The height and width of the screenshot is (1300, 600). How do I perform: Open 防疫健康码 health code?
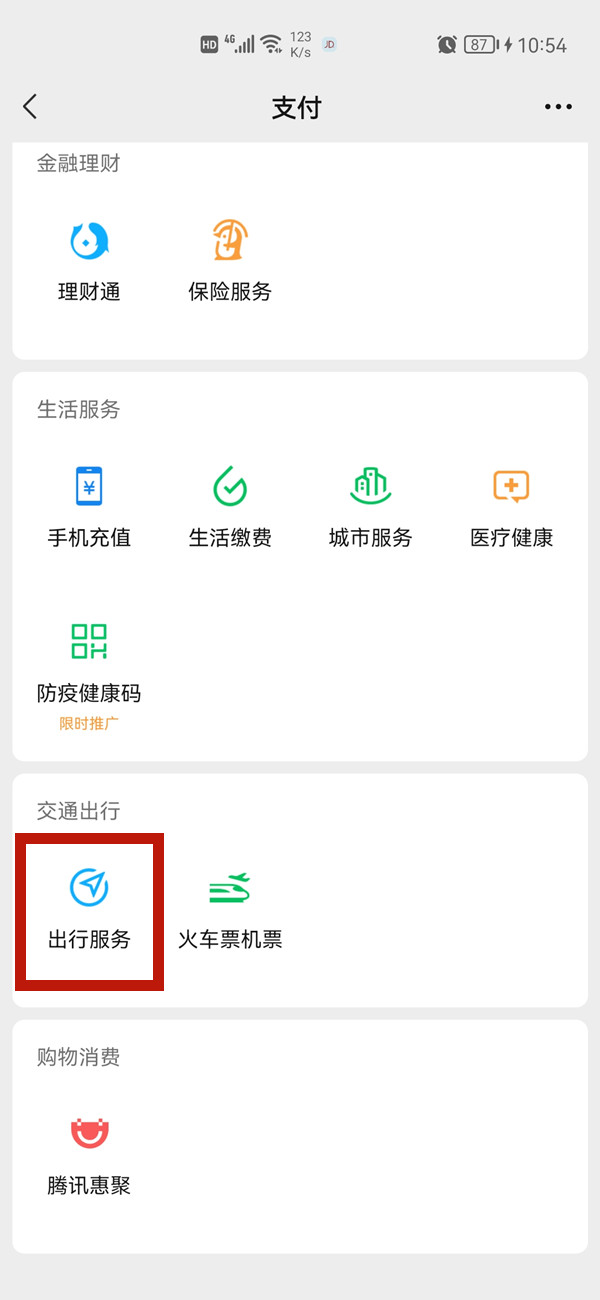pyautogui.click(x=89, y=665)
